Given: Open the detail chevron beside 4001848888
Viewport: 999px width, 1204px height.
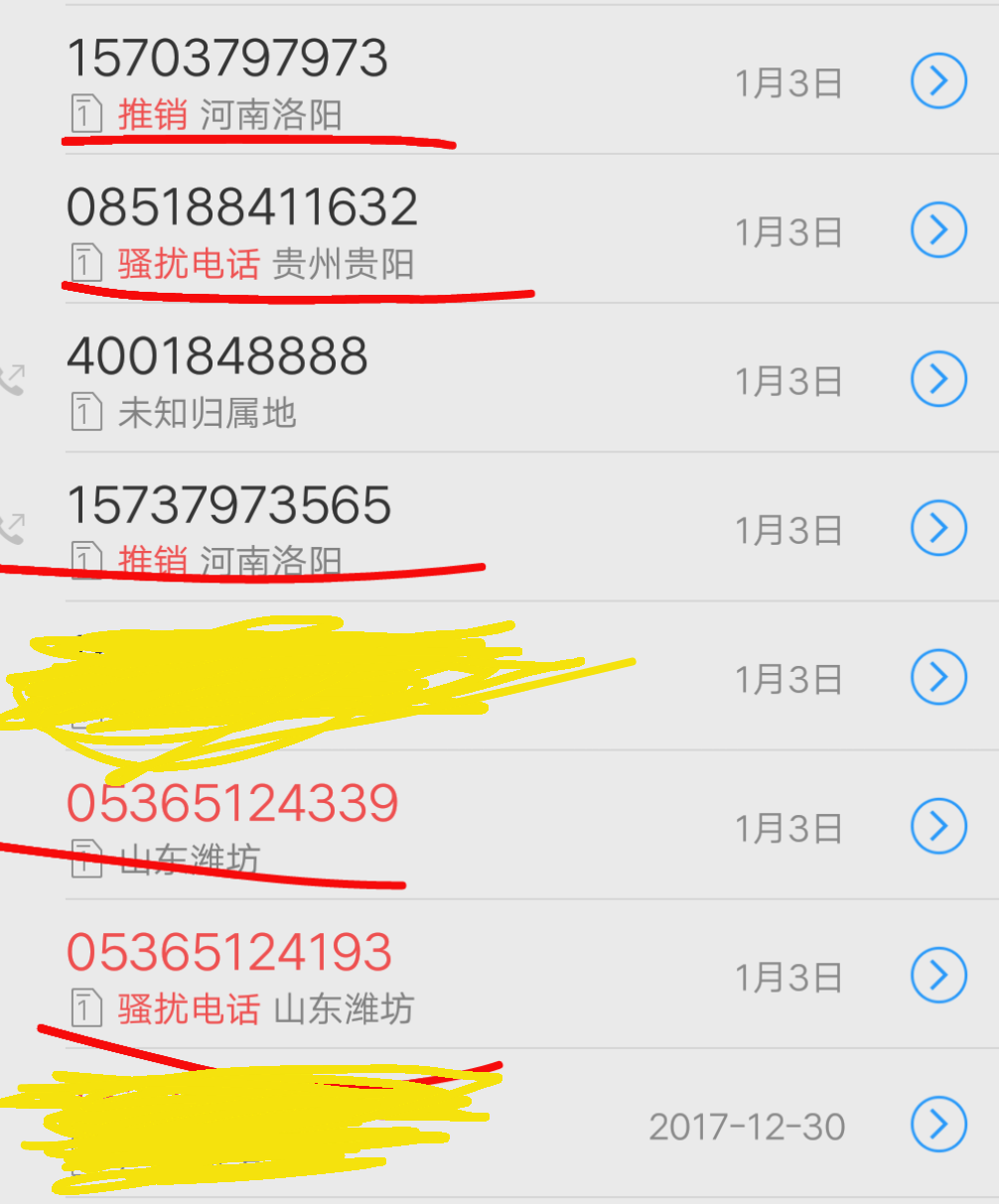Looking at the screenshot, I should (937, 379).
